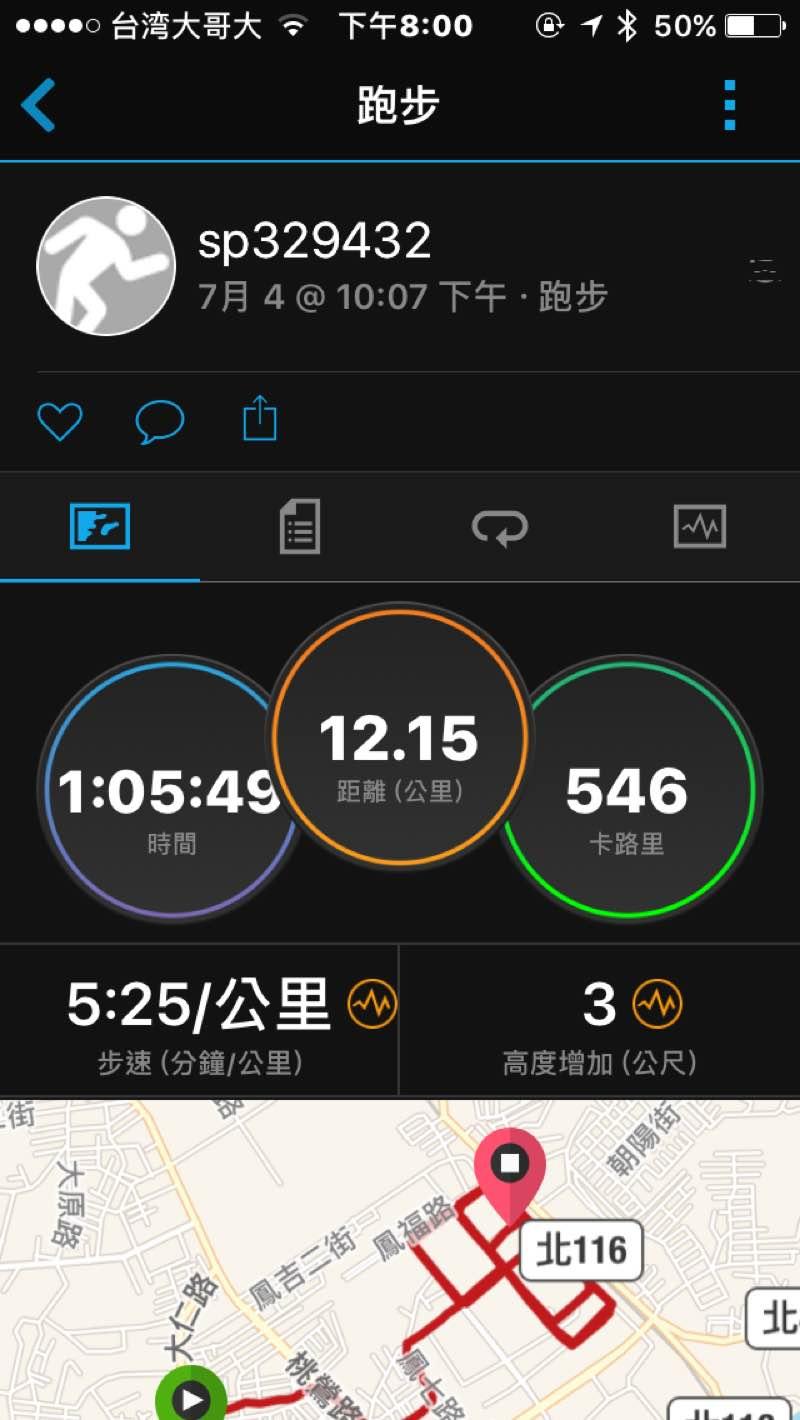The image size is (800, 1420).
Task: Open the running route map
Action: pos(400,1260)
